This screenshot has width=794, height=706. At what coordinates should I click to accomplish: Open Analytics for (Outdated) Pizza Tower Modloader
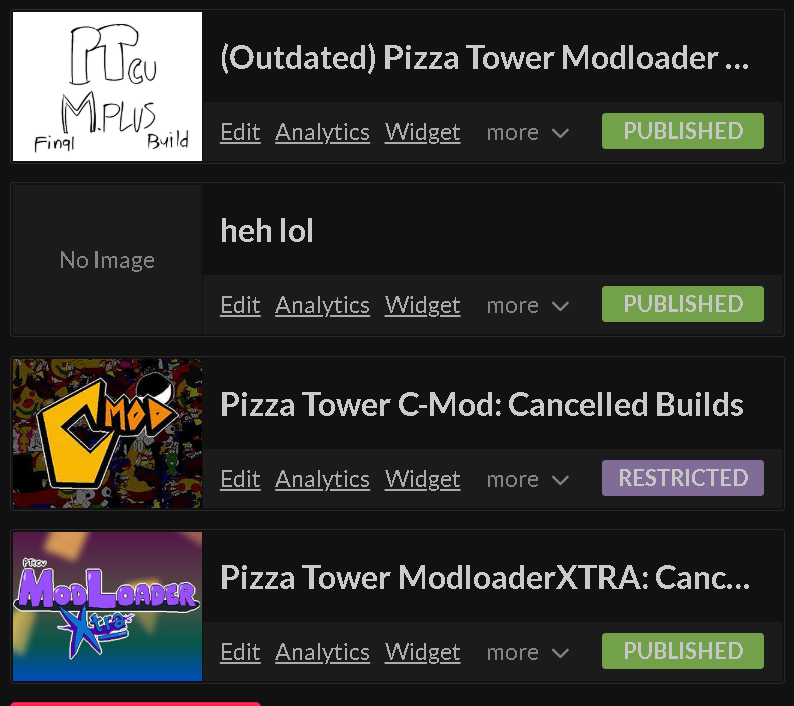tap(322, 132)
